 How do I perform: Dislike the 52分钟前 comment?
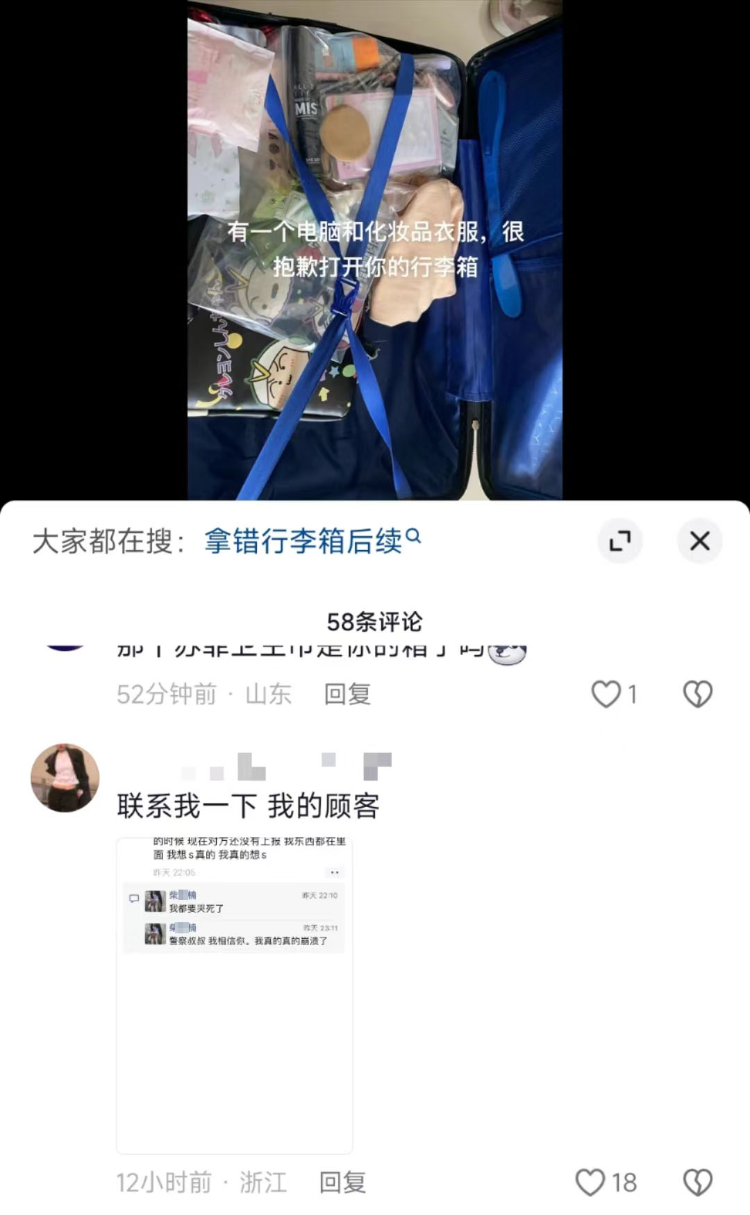click(697, 694)
